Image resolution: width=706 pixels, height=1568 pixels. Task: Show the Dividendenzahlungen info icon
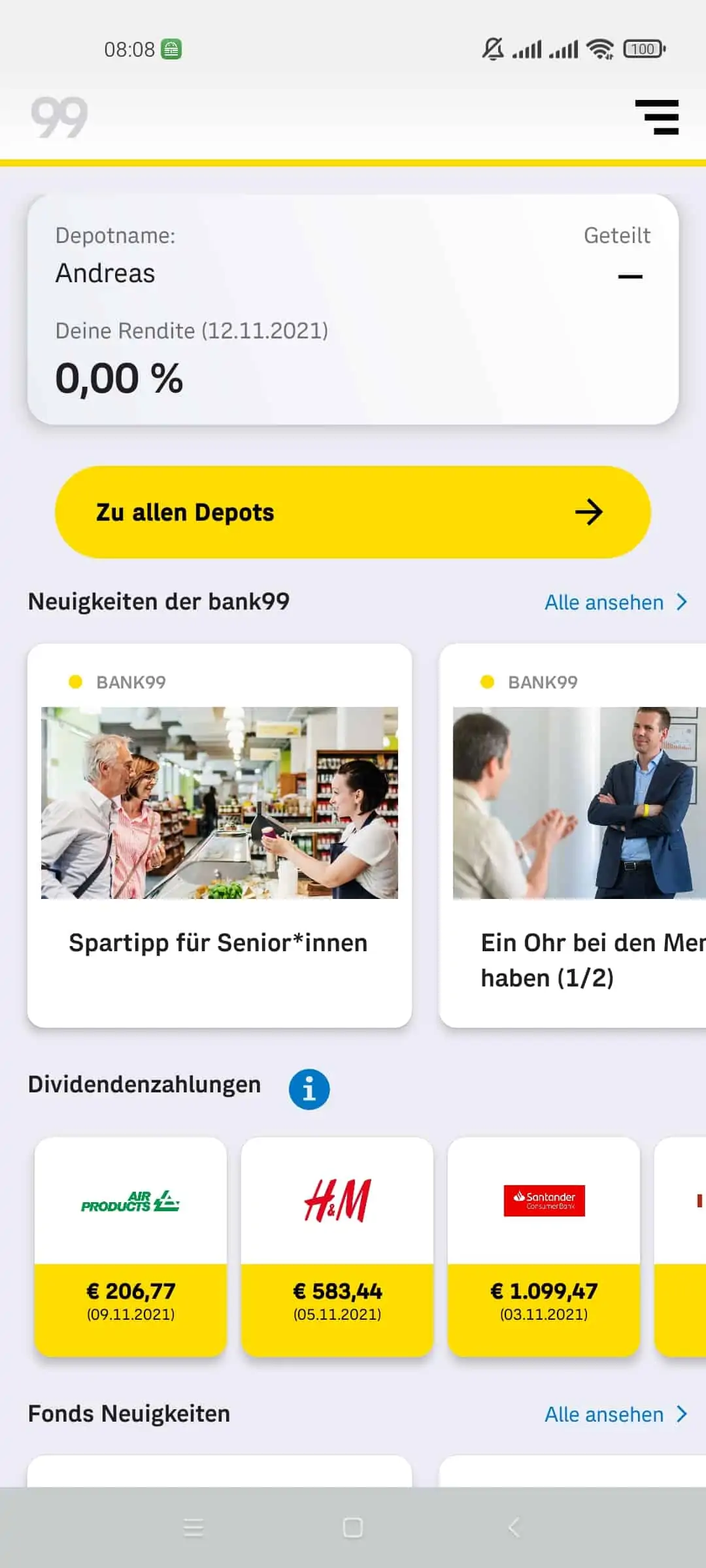(x=309, y=1089)
